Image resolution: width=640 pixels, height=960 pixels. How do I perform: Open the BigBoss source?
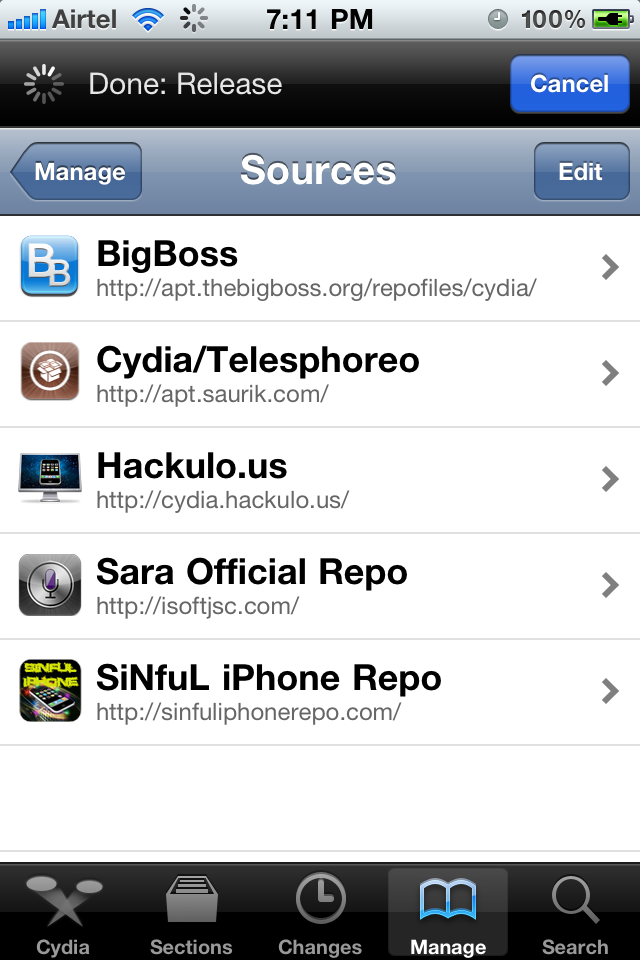(x=320, y=268)
